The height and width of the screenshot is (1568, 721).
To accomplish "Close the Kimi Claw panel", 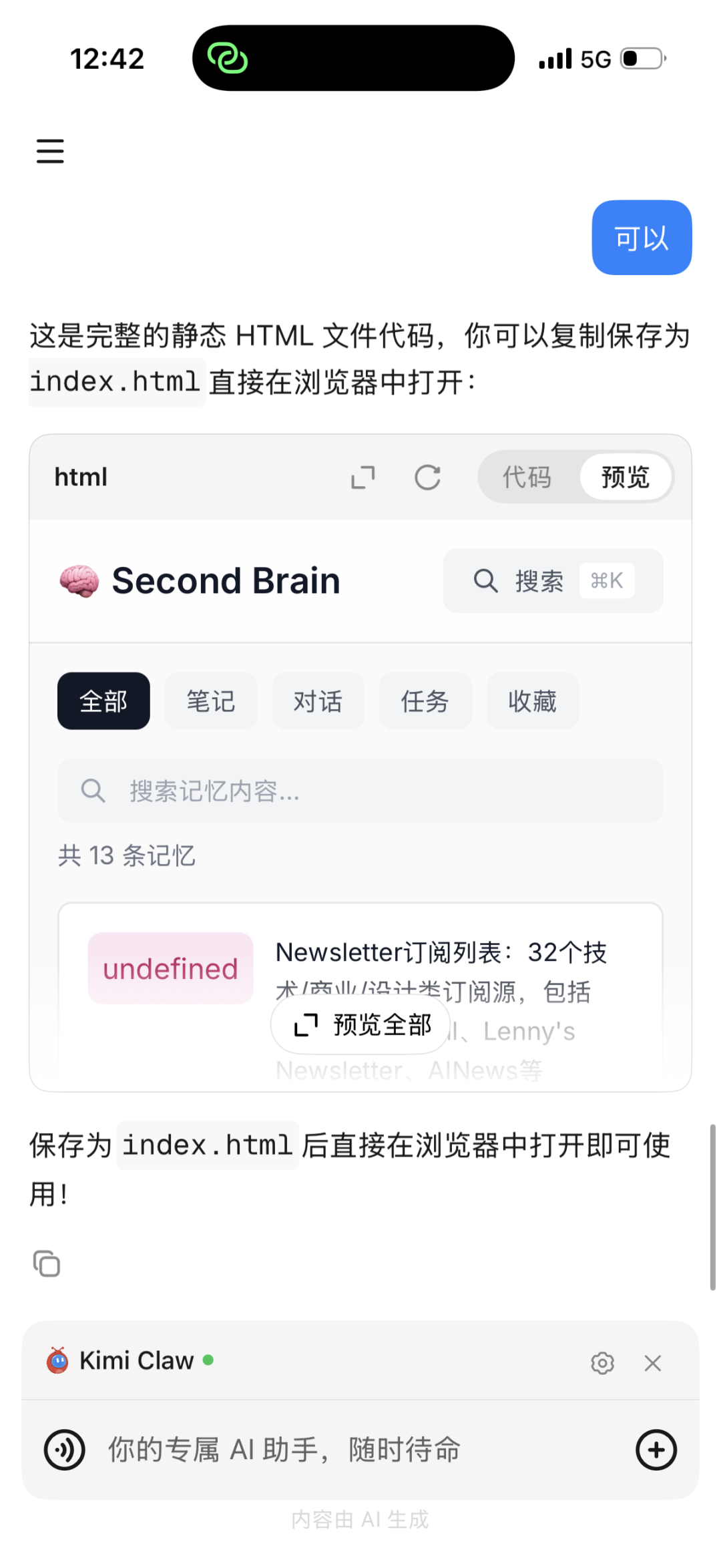I will (652, 1362).
